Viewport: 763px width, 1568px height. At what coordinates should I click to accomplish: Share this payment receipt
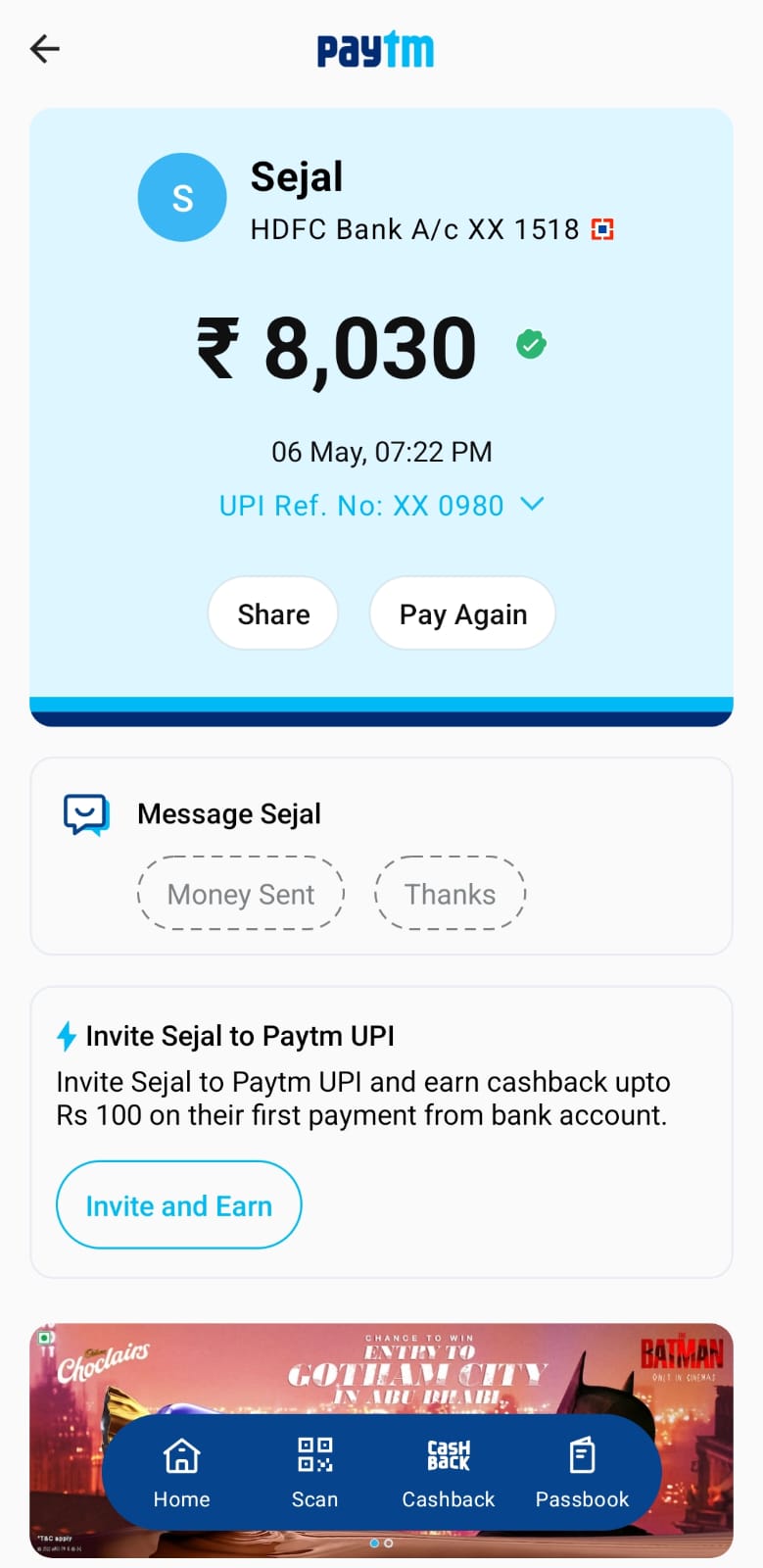pos(273,613)
